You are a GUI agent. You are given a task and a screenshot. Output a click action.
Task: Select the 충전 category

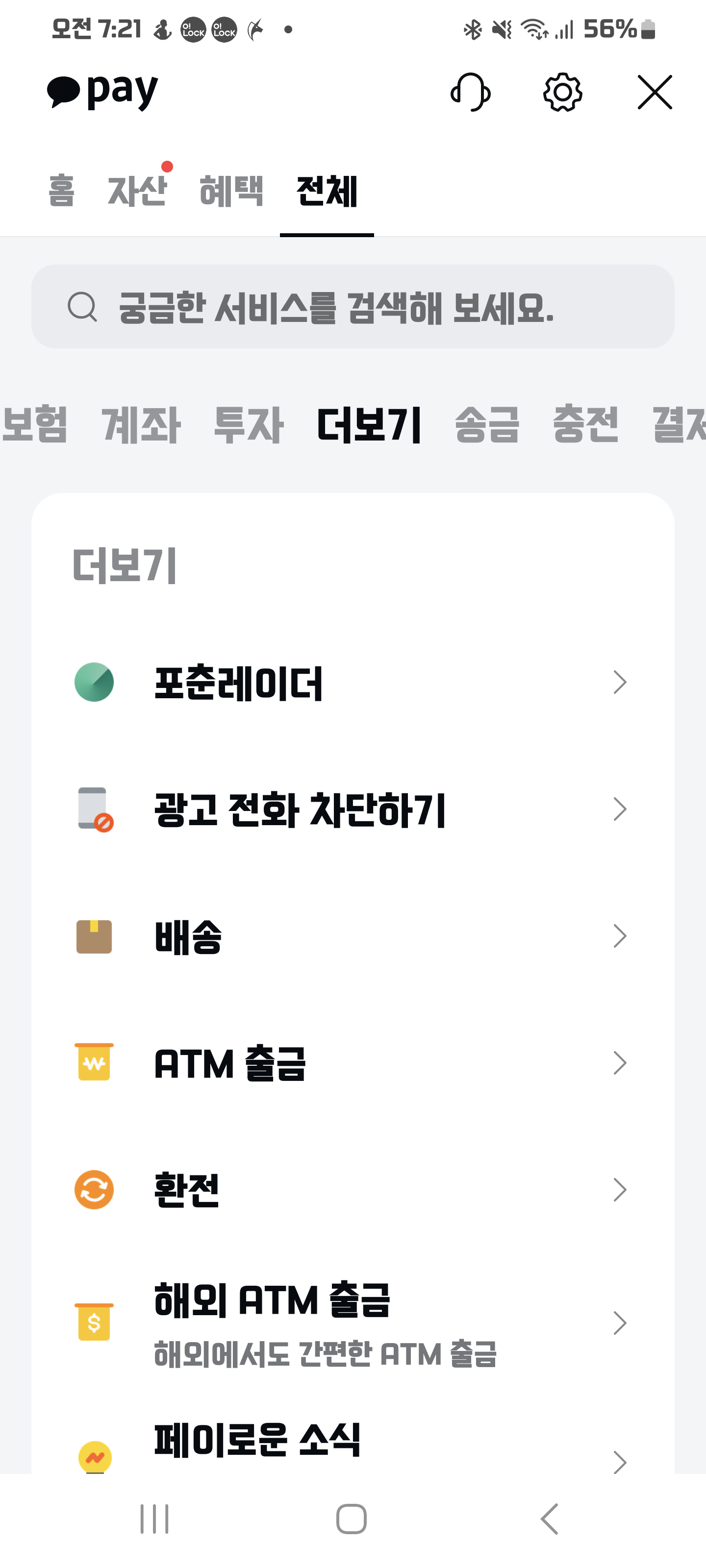(x=585, y=424)
